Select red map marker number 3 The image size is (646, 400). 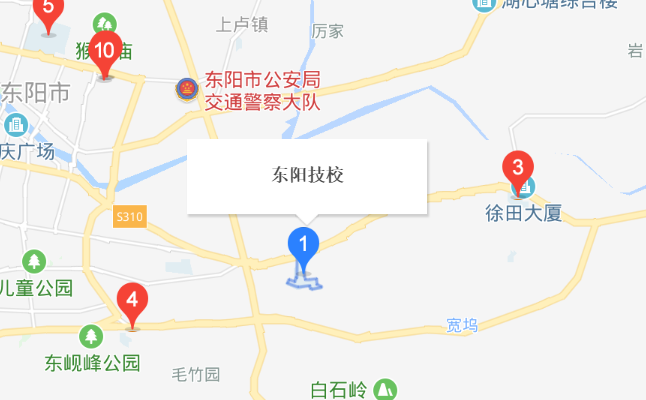coord(517,167)
